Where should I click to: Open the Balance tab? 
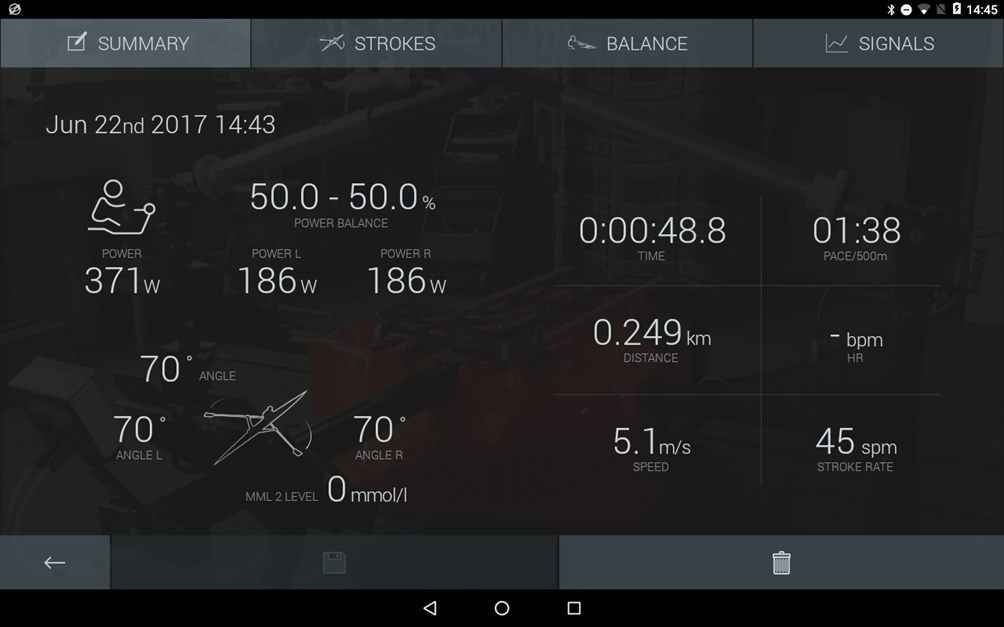pos(627,44)
